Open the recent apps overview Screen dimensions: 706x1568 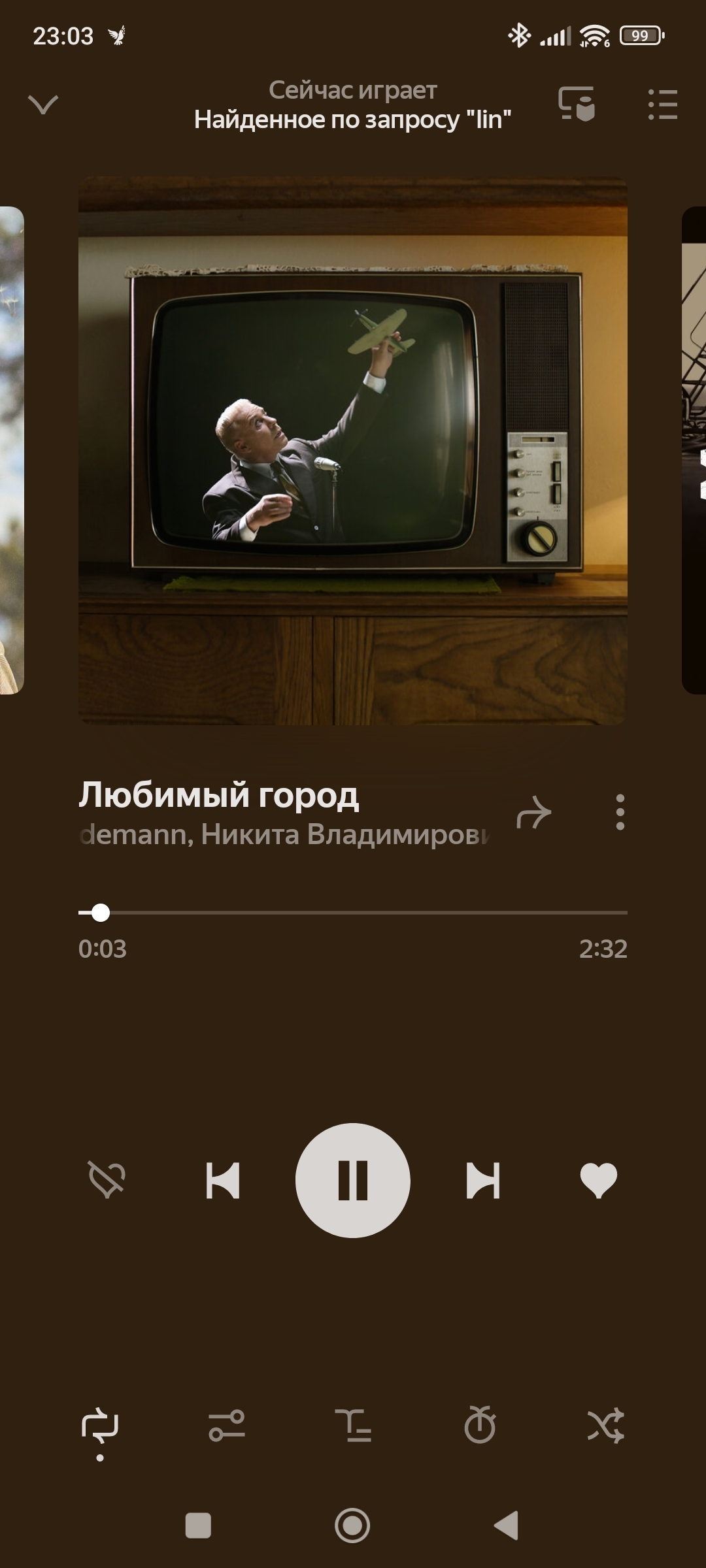click(198, 1526)
